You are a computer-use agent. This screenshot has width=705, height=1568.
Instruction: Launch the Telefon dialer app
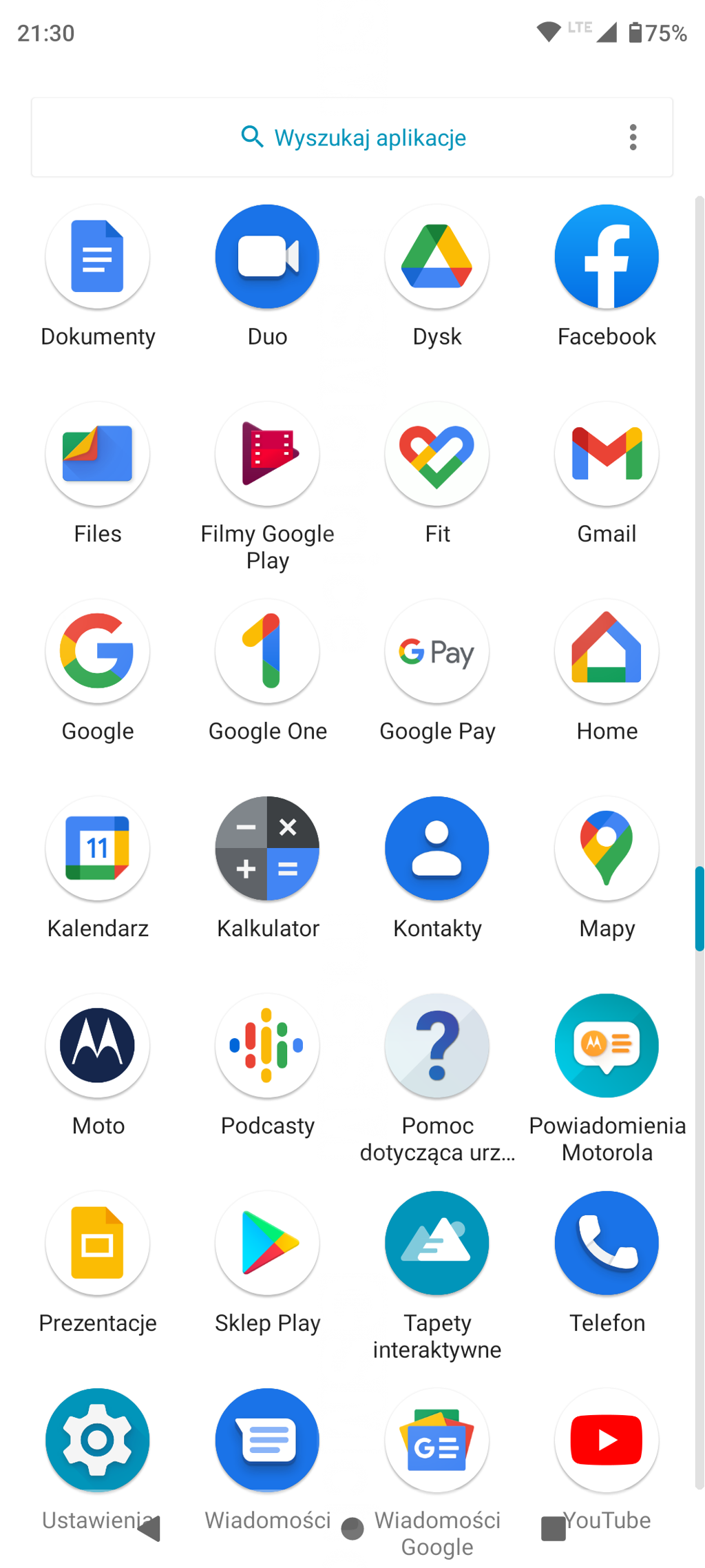pos(607,1244)
